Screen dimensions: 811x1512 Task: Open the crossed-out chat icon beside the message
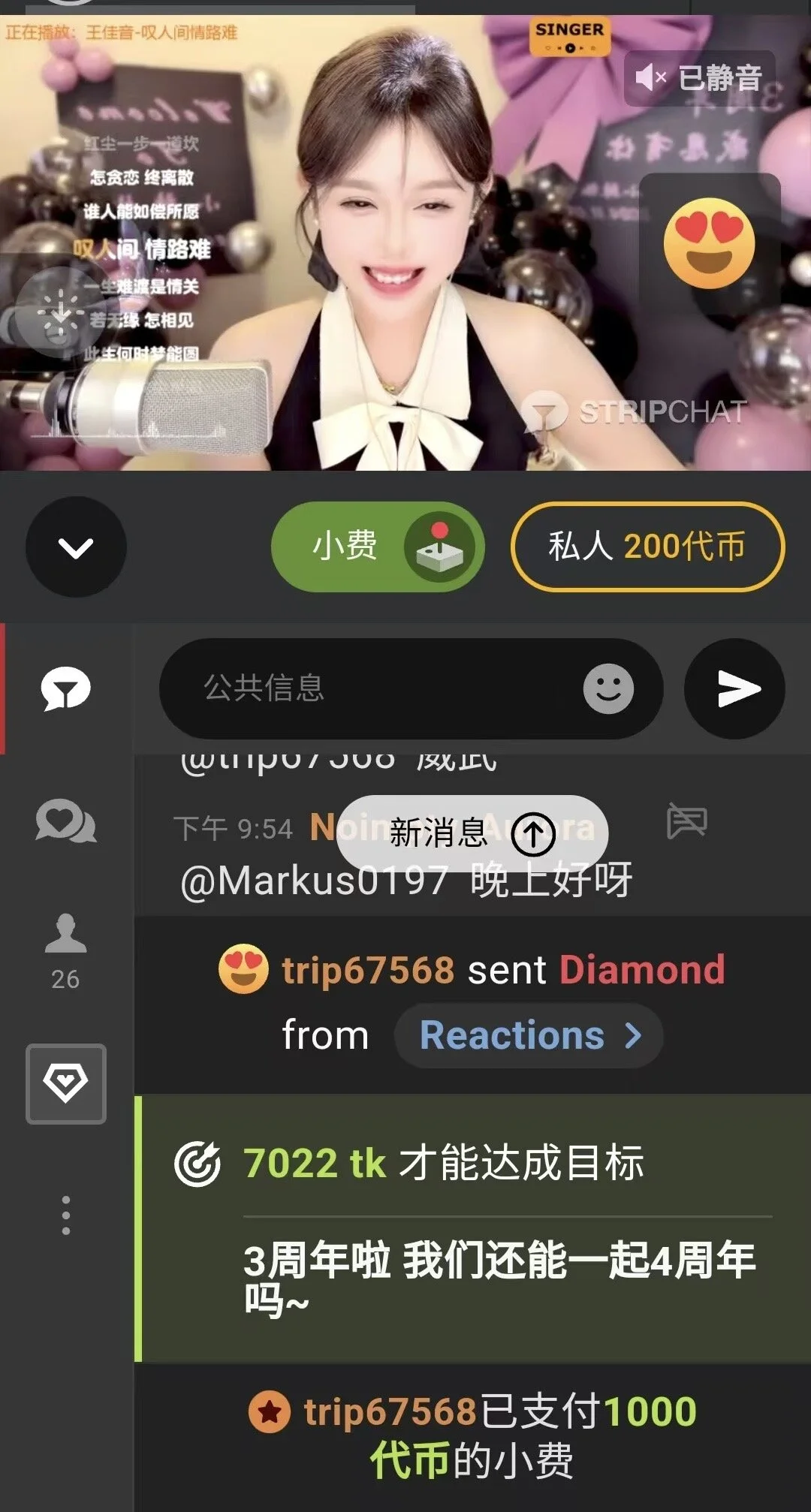pyautogui.click(x=686, y=821)
